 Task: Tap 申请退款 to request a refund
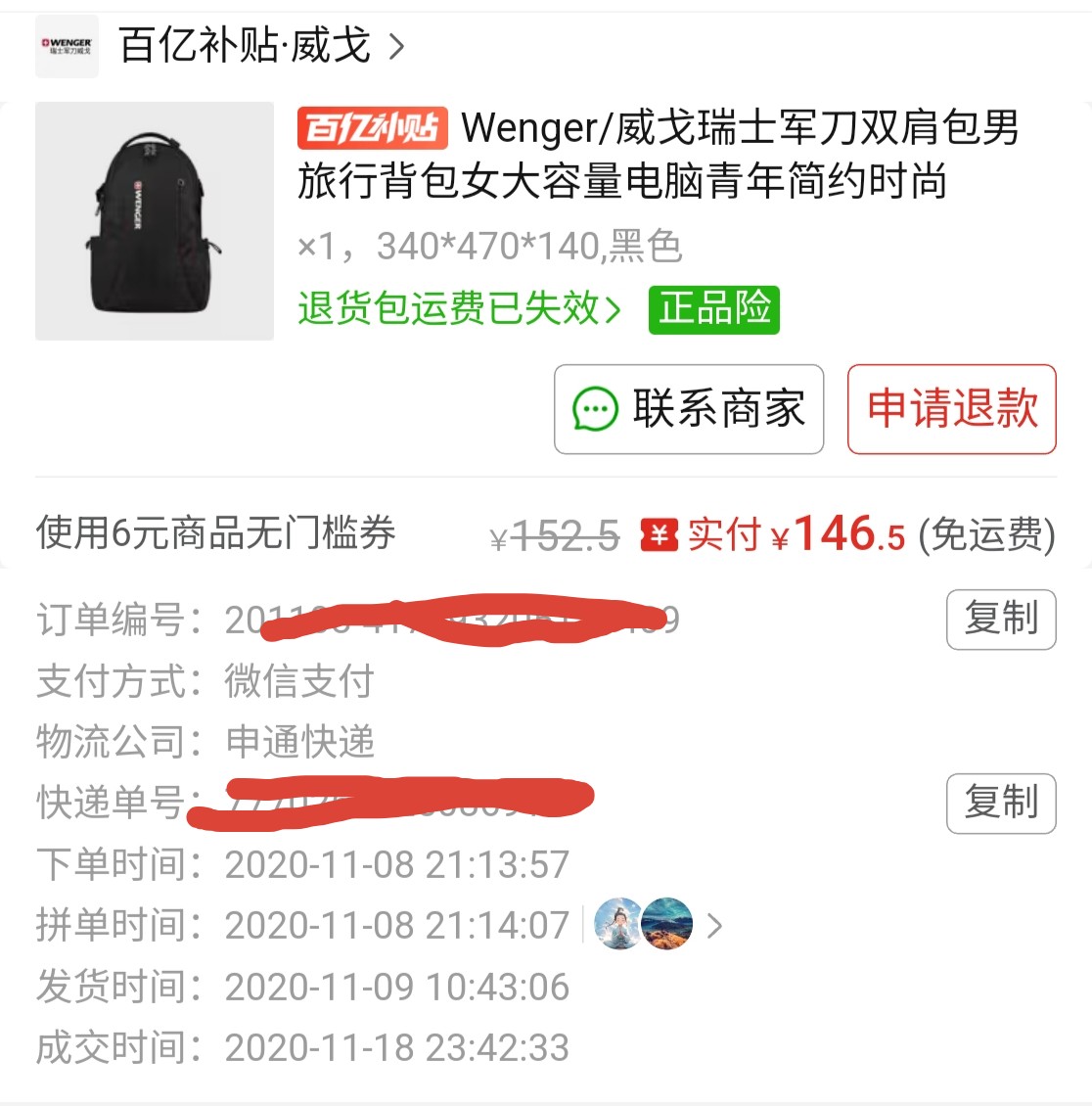951,409
